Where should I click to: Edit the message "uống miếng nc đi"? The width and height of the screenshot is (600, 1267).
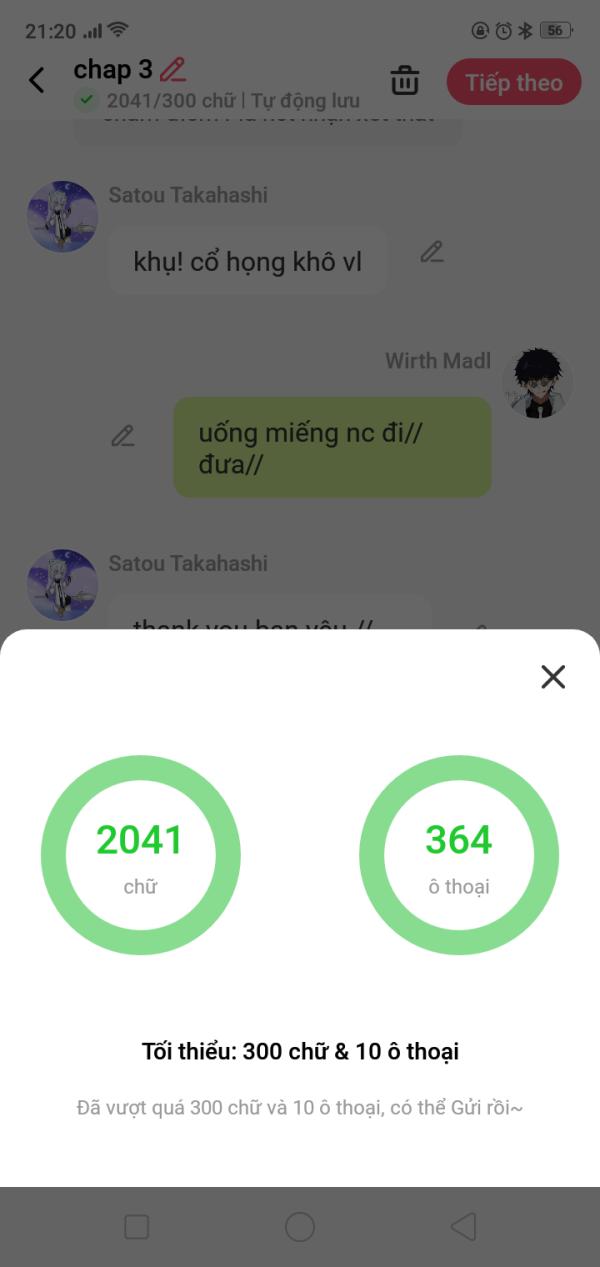[x=123, y=436]
